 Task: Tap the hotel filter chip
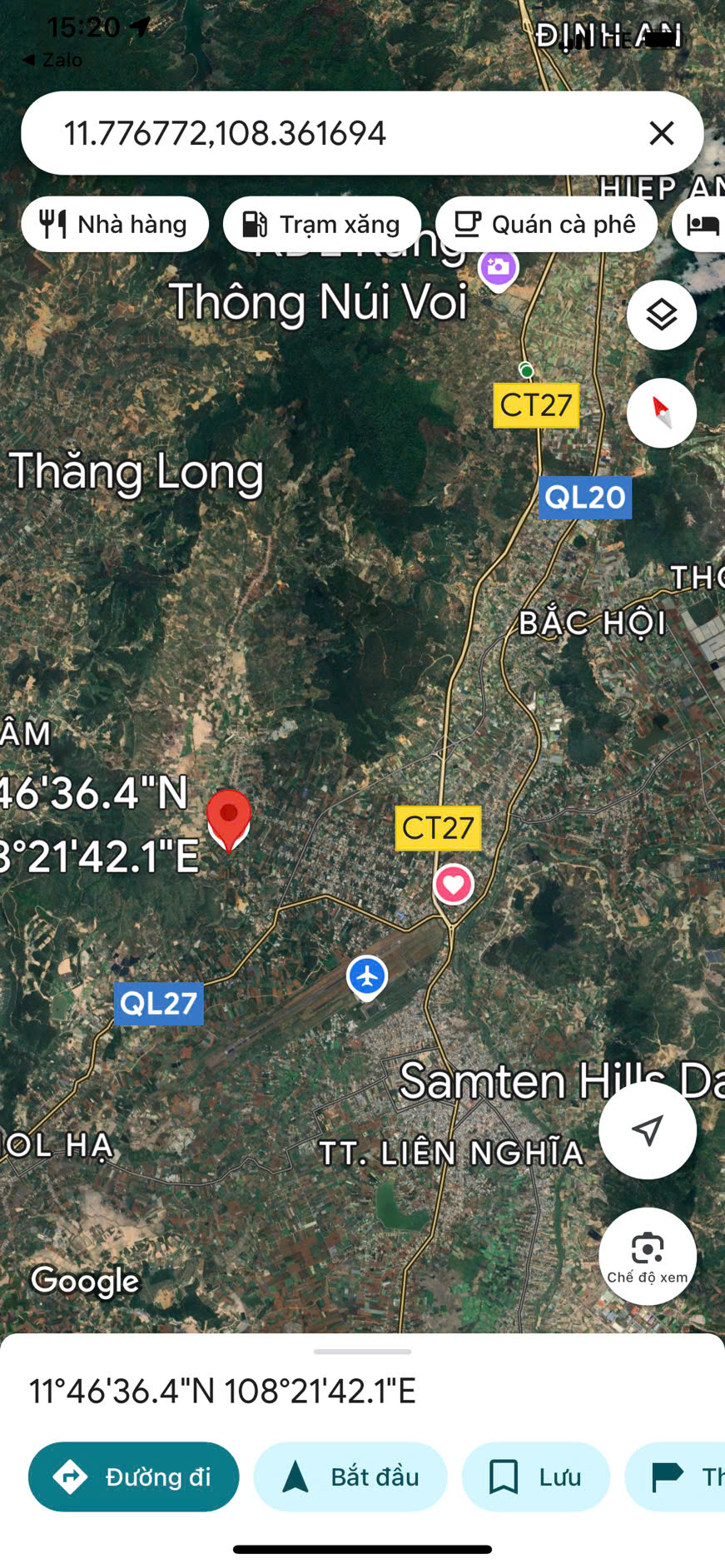[x=700, y=224]
